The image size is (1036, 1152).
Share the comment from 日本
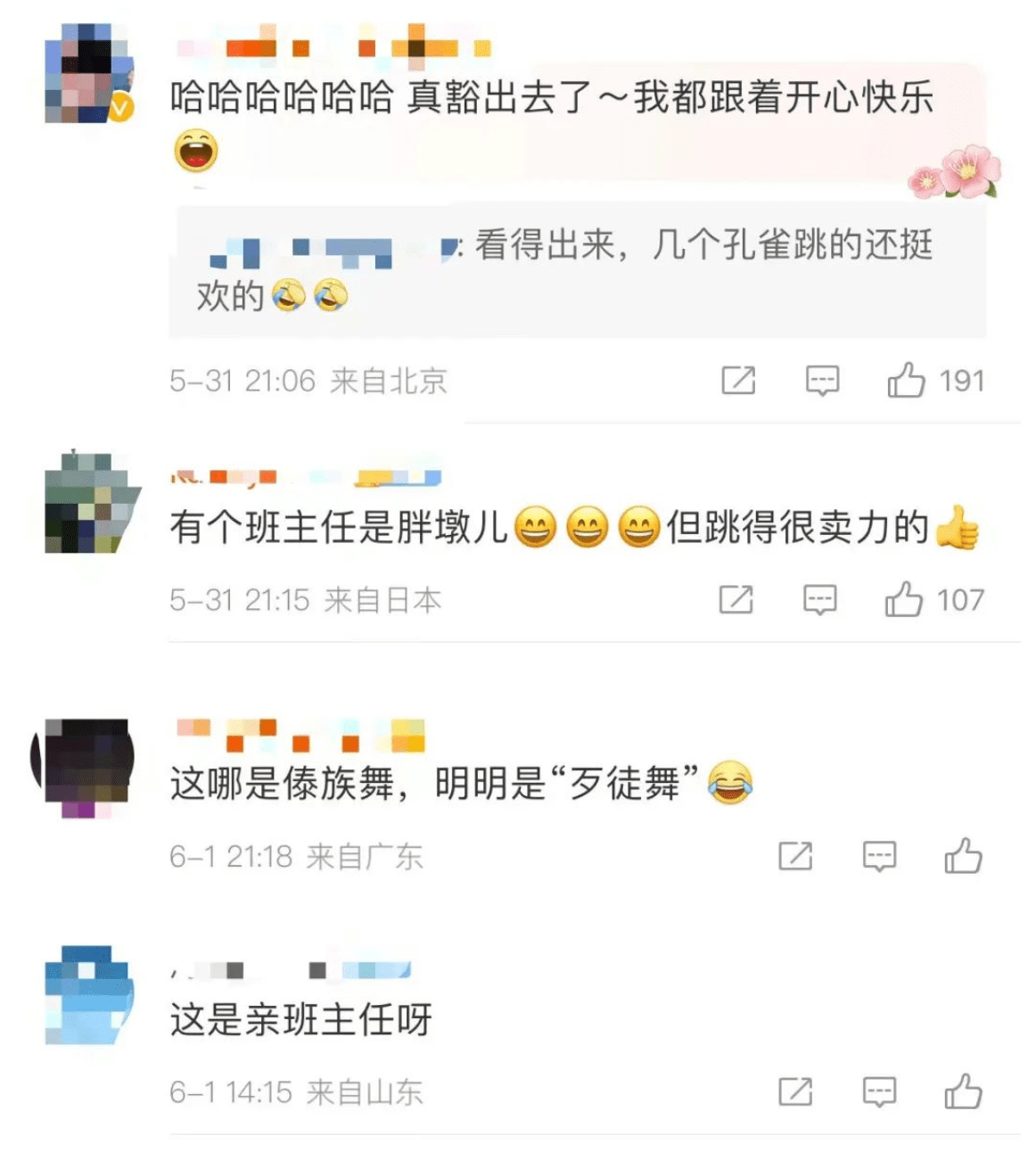click(736, 600)
